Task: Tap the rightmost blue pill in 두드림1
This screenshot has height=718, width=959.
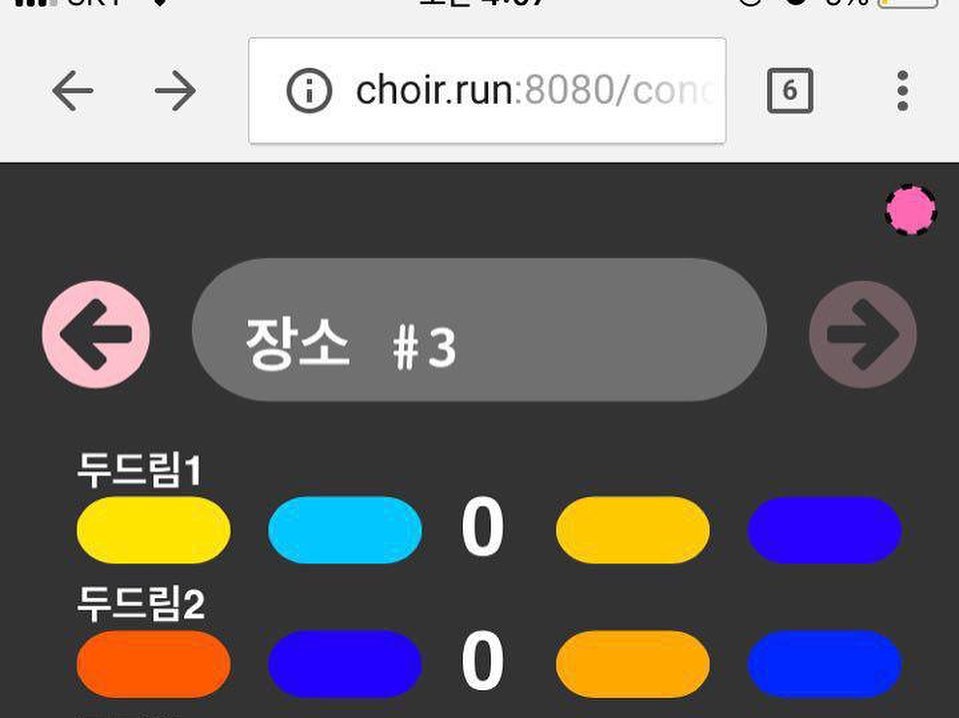Action: point(824,530)
